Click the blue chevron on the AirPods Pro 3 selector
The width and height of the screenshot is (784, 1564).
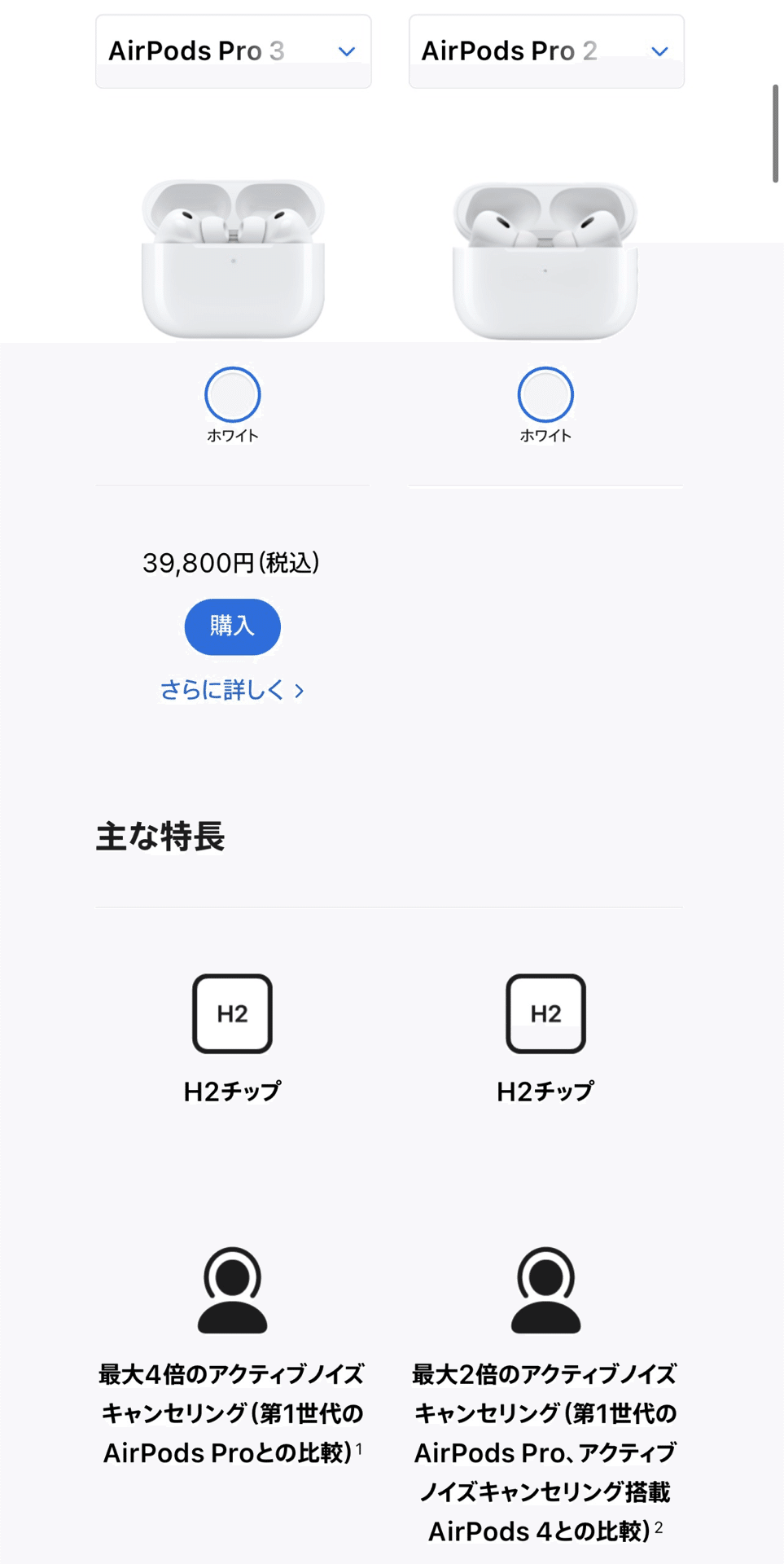345,51
